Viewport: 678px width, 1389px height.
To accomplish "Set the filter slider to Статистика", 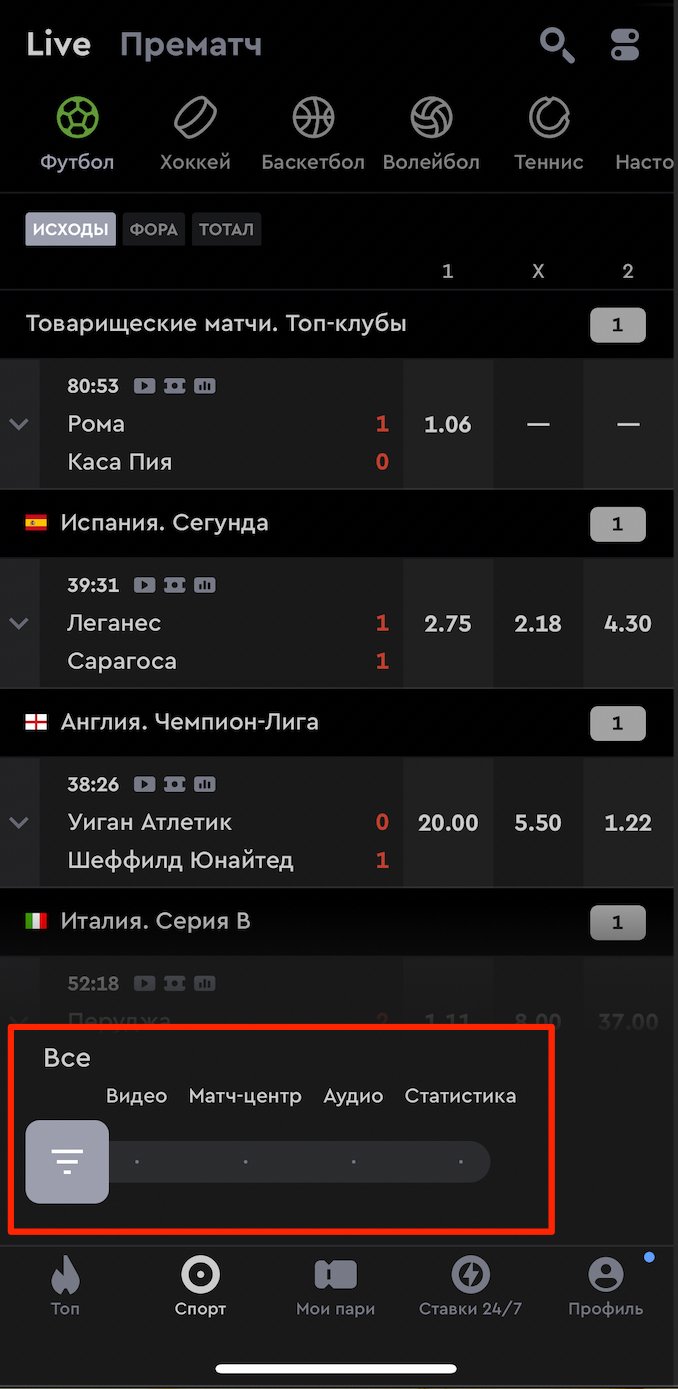I will point(460,1162).
